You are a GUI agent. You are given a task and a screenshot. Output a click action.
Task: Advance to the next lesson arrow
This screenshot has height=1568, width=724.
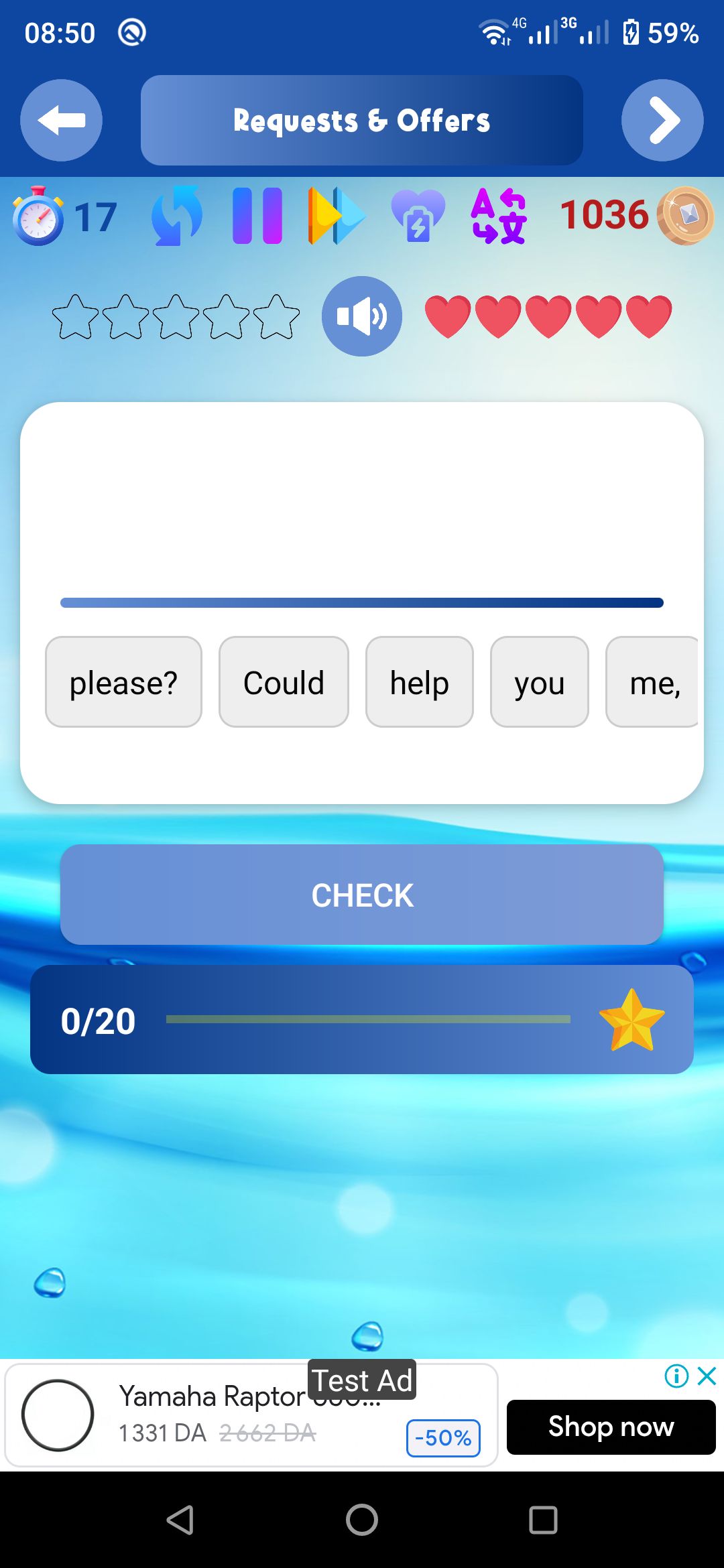coord(662,121)
